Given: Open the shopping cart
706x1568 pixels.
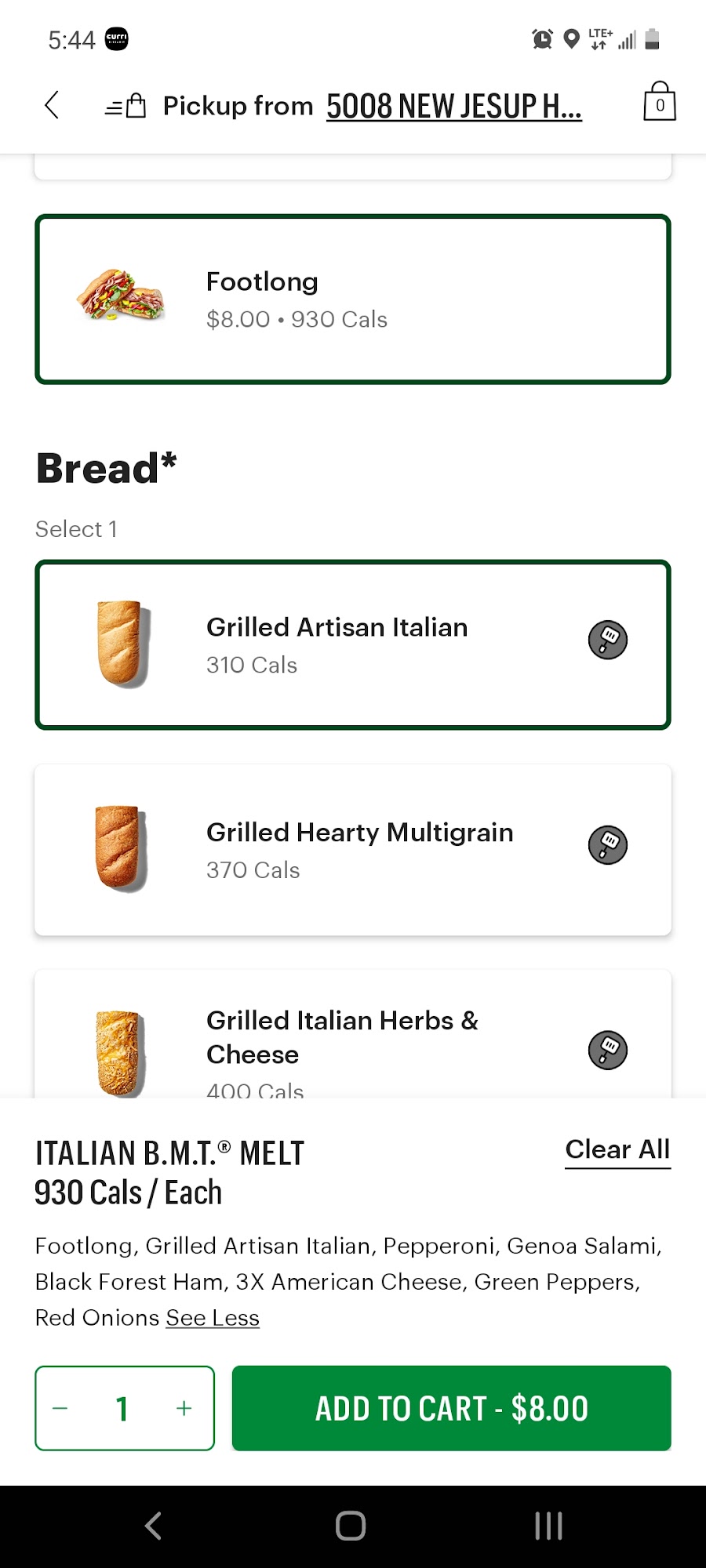Looking at the screenshot, I should tap(660, 103).
